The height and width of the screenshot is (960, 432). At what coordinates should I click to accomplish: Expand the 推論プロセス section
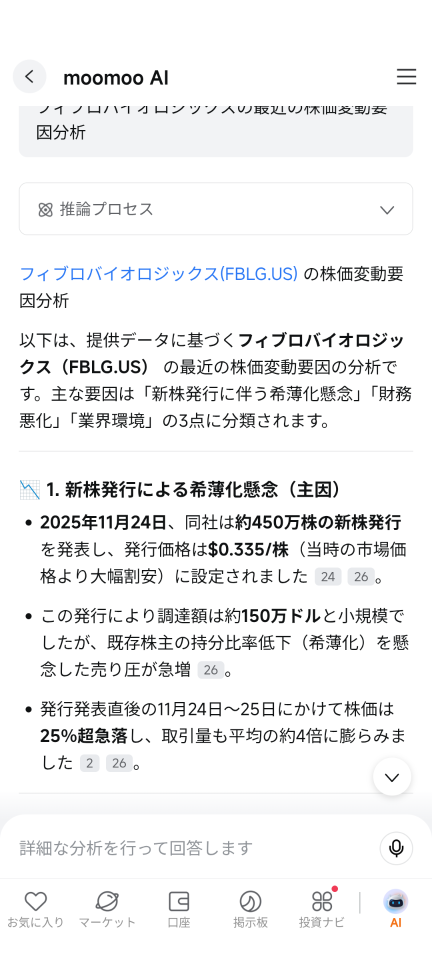(x=216, y=209)
